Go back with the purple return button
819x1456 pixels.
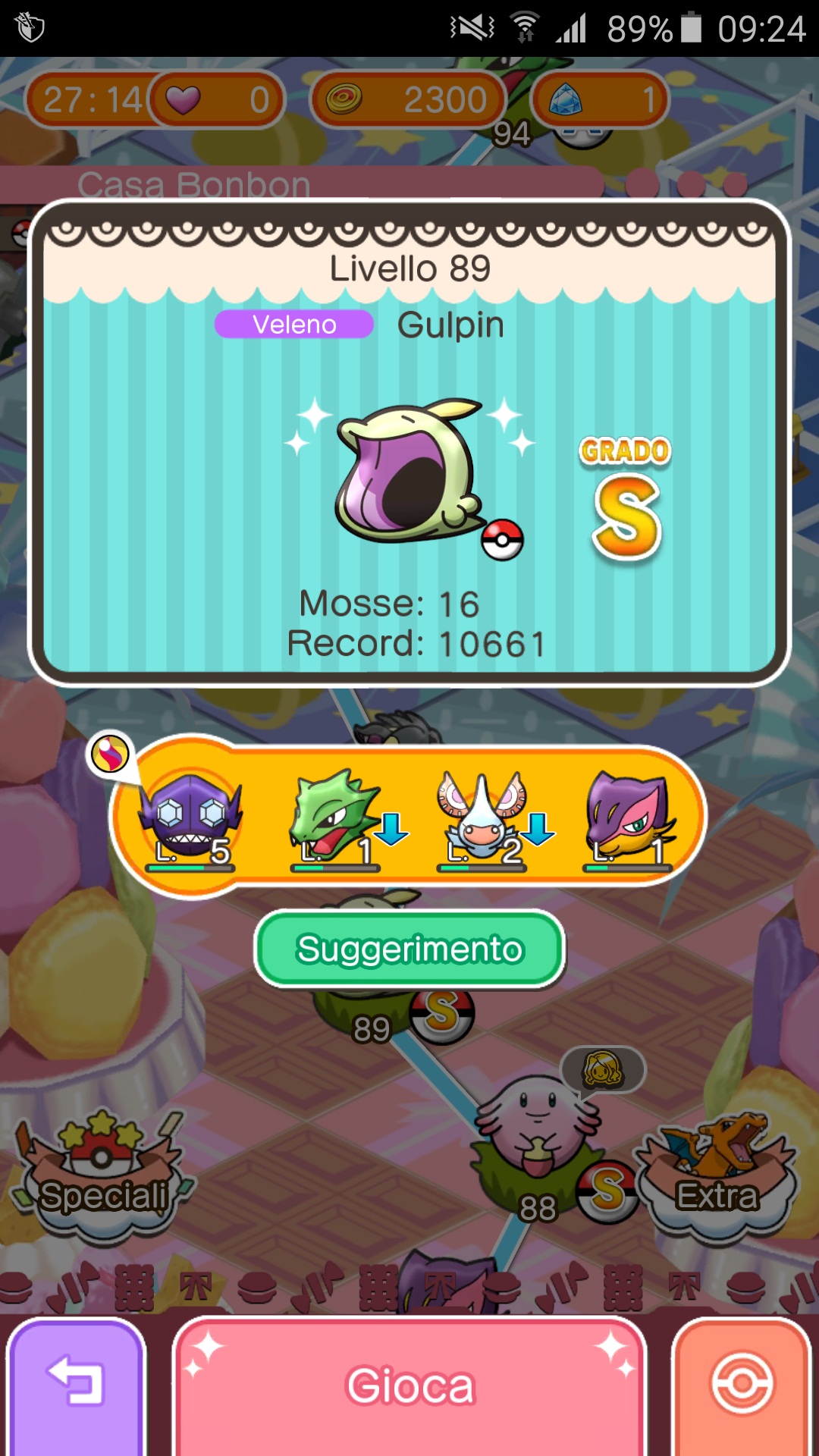(76, 1386)
